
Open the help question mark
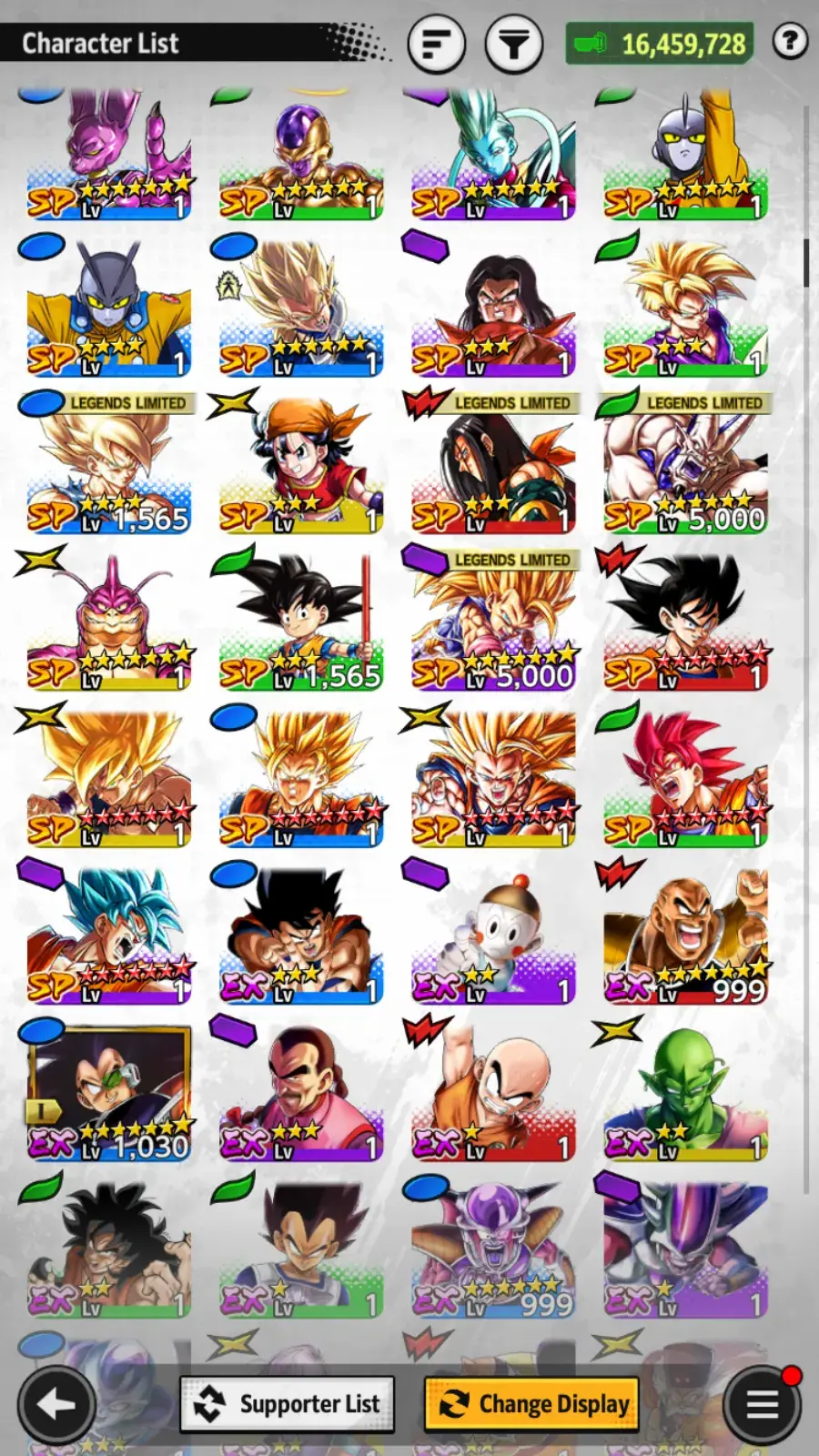click(790, 41)
